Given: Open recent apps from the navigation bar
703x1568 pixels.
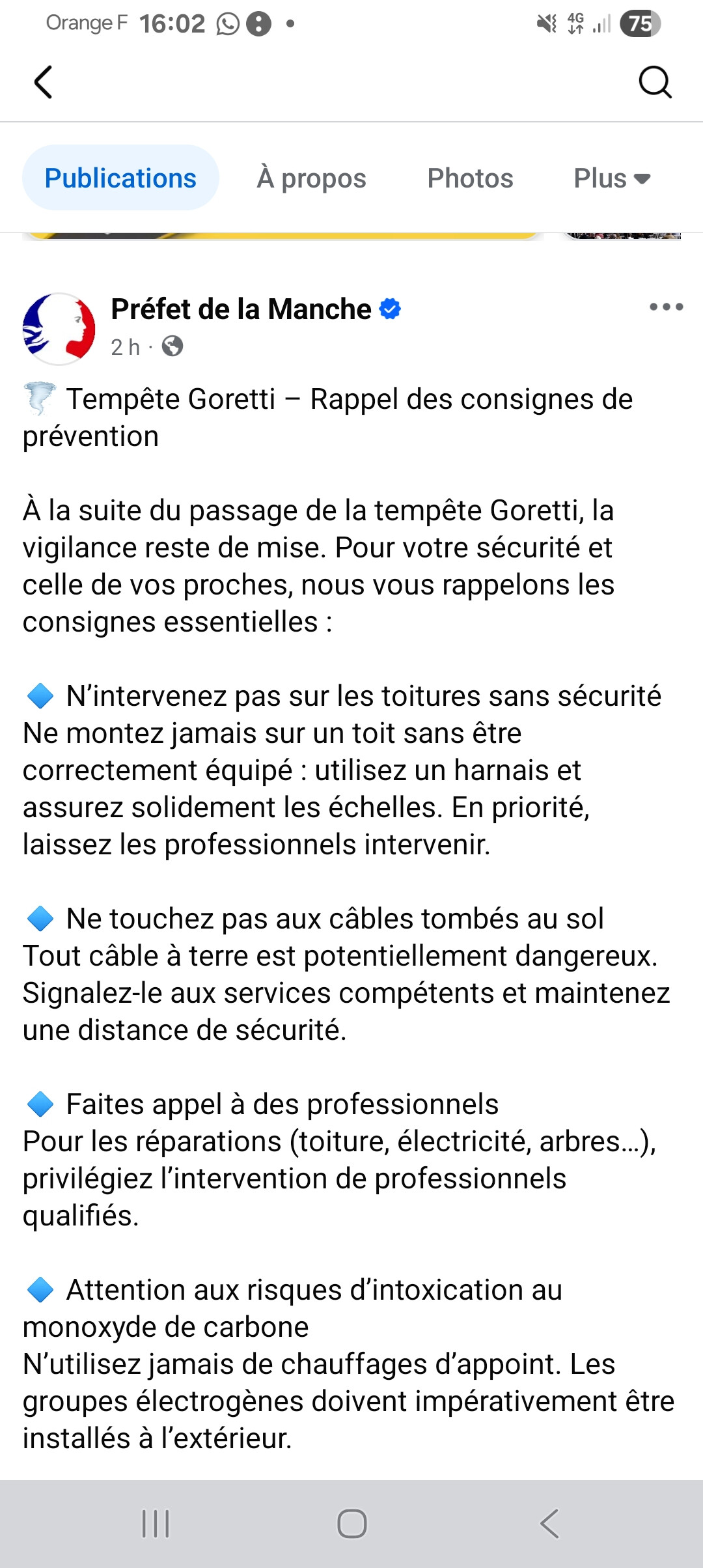Looking at the screenshot, I should 156,1524.
